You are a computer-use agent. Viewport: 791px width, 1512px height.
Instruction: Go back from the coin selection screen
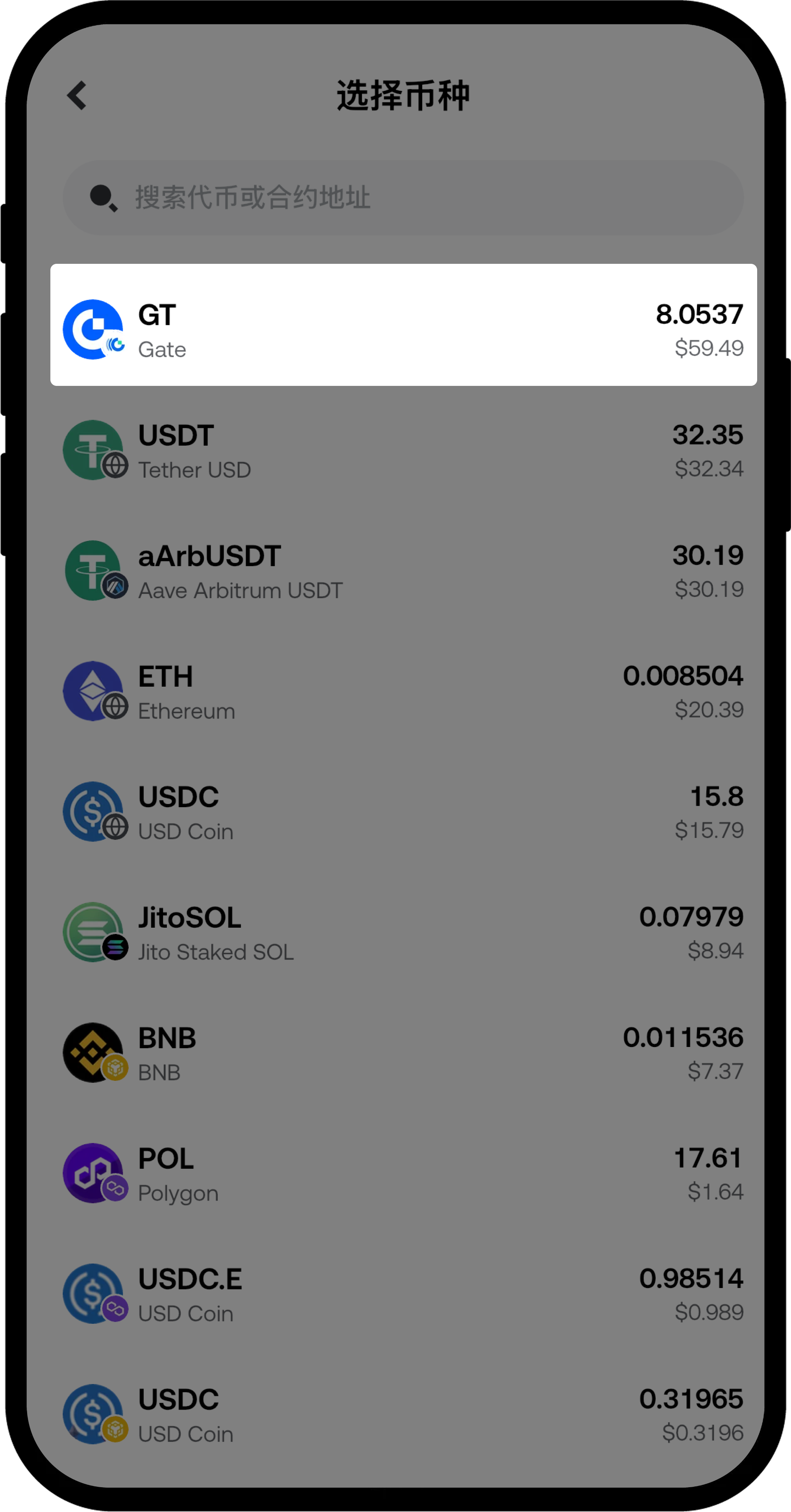[x=78, y=96]
